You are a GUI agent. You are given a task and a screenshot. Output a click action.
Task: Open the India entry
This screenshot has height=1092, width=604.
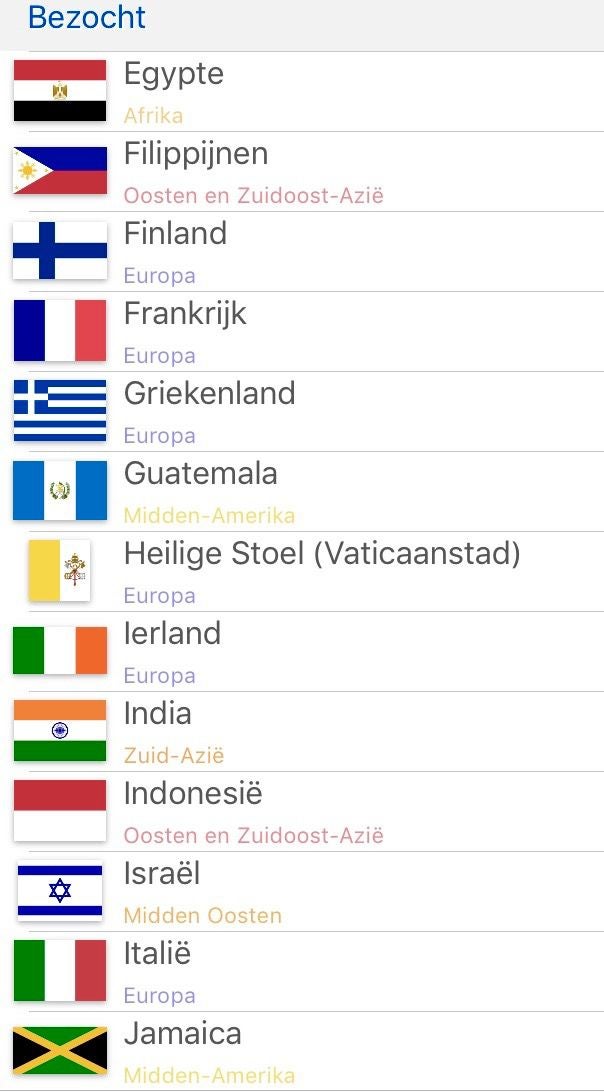pos(302,732)
